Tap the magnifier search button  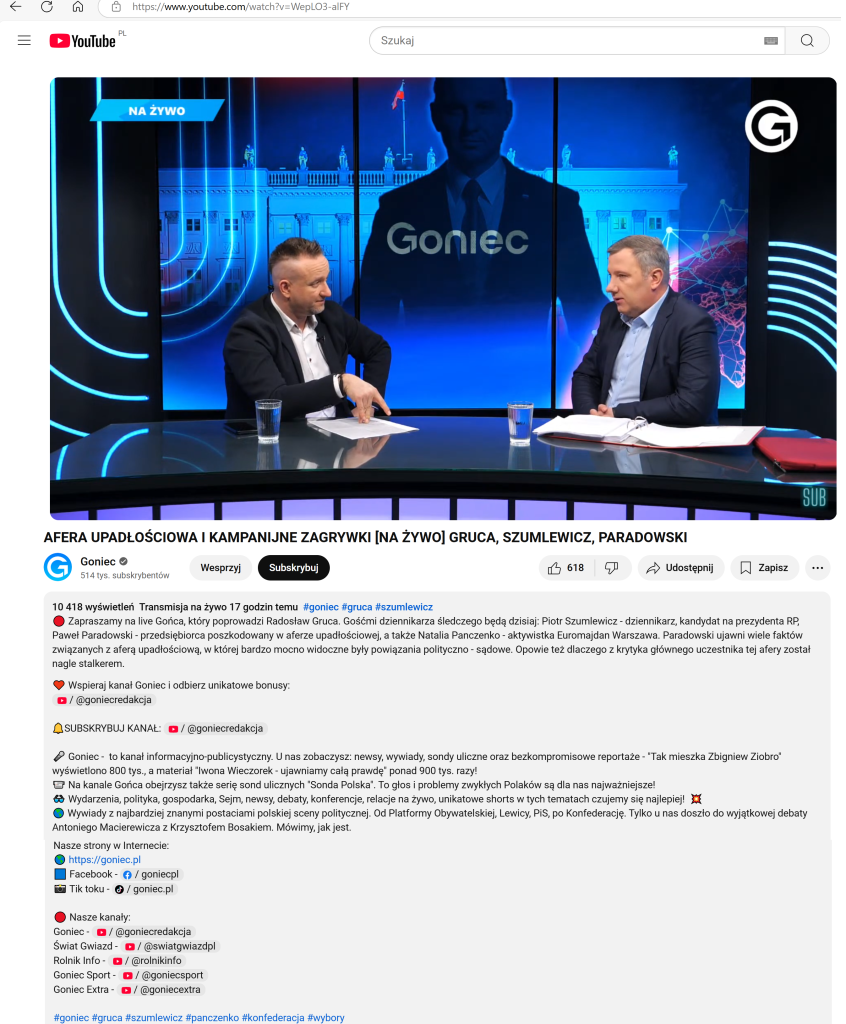808,41
